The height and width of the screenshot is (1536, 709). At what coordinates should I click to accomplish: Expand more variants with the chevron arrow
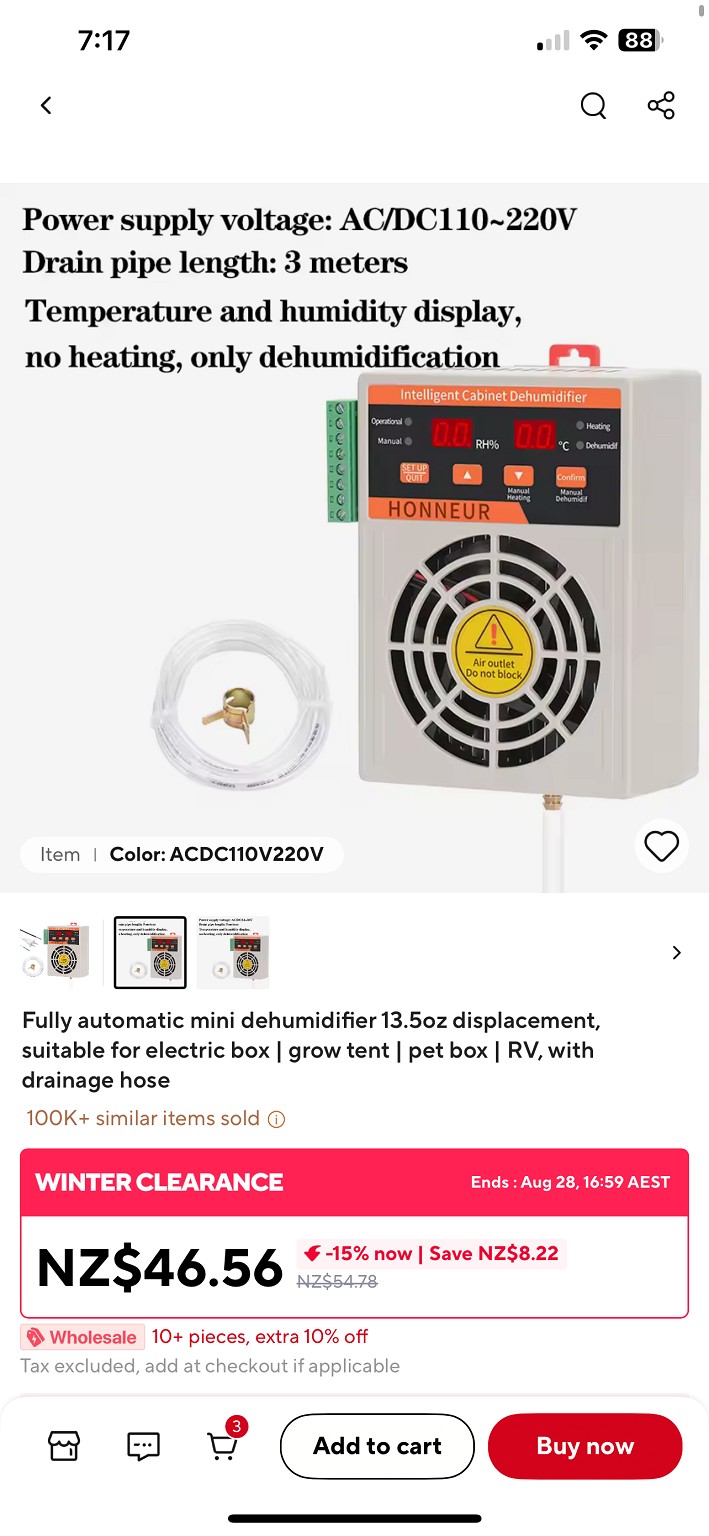[677, 953]
